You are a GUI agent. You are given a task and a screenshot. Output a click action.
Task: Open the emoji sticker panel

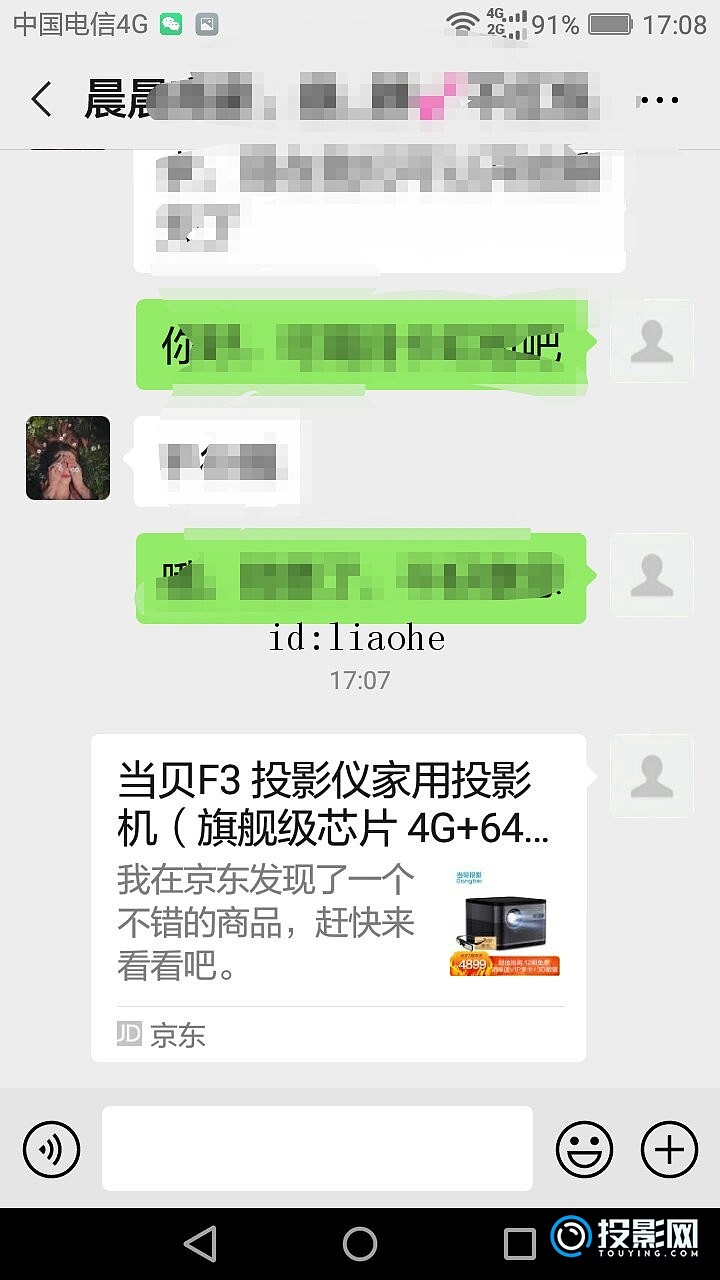click(584, 1148)
